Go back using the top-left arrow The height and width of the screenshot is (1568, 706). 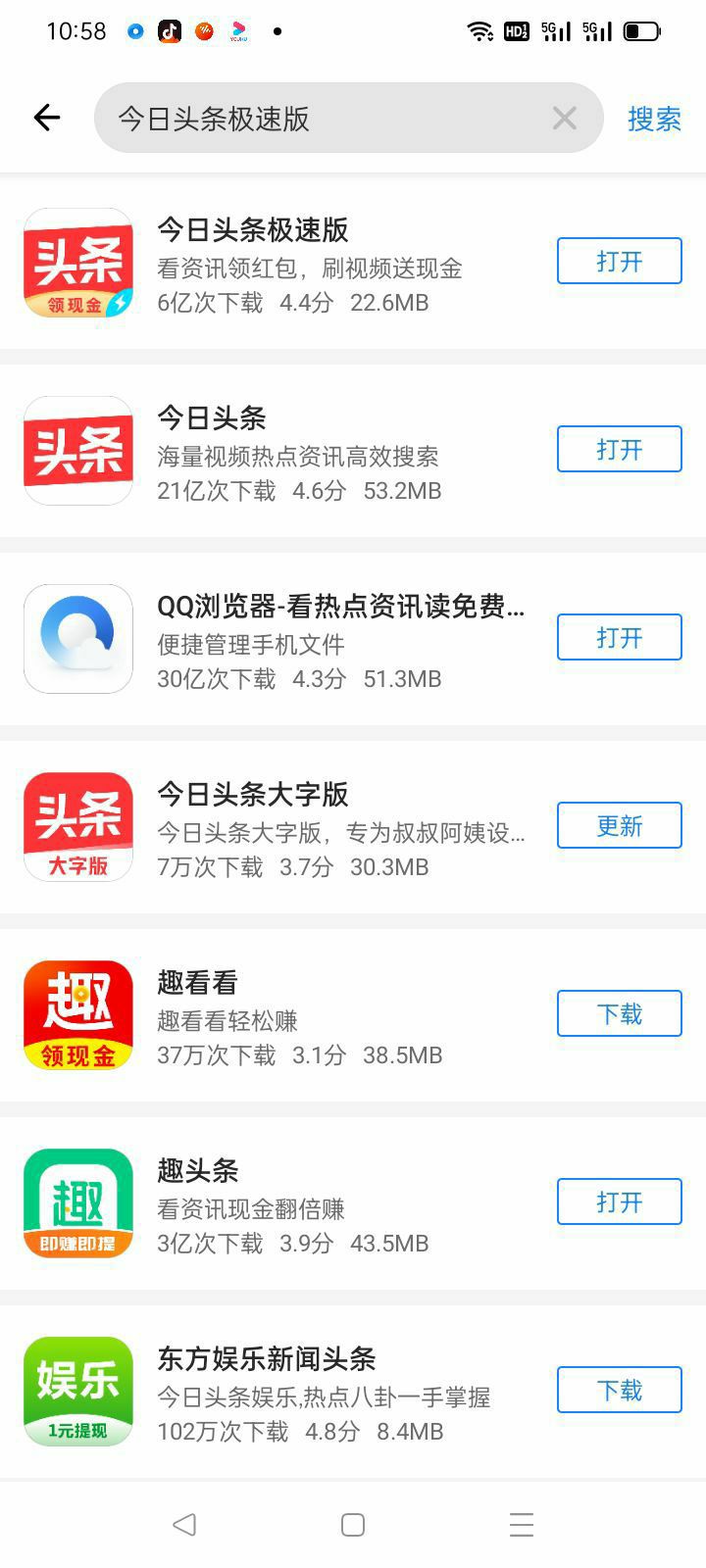point(47,118)
